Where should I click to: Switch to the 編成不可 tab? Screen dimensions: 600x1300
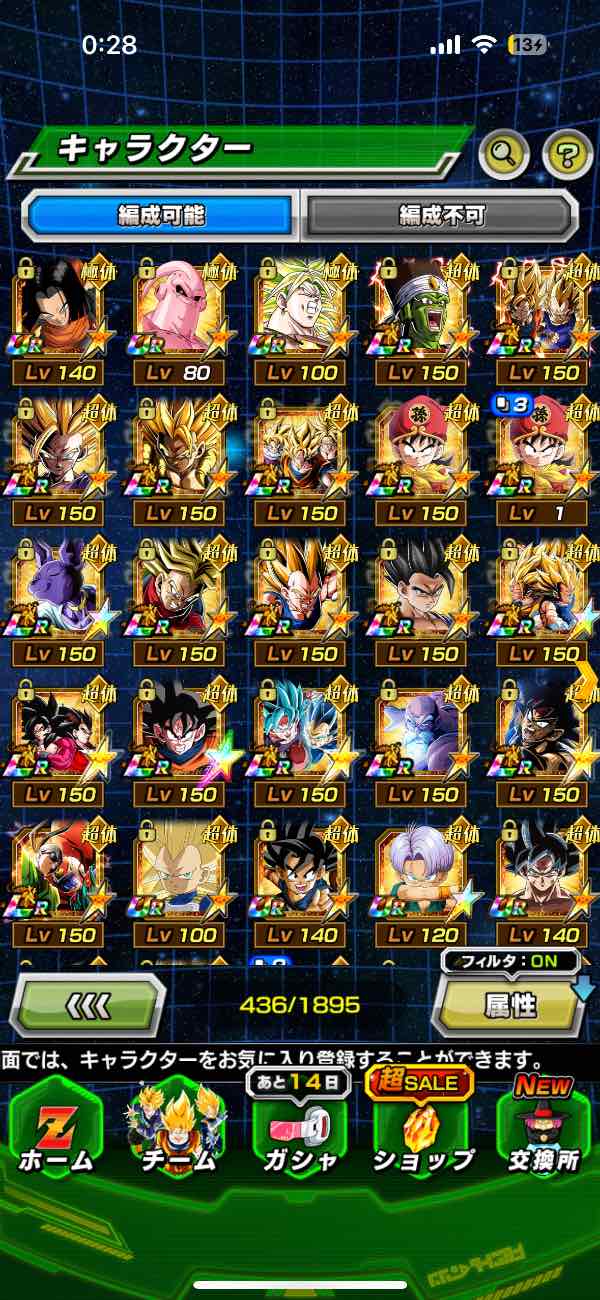coord(441,214)
